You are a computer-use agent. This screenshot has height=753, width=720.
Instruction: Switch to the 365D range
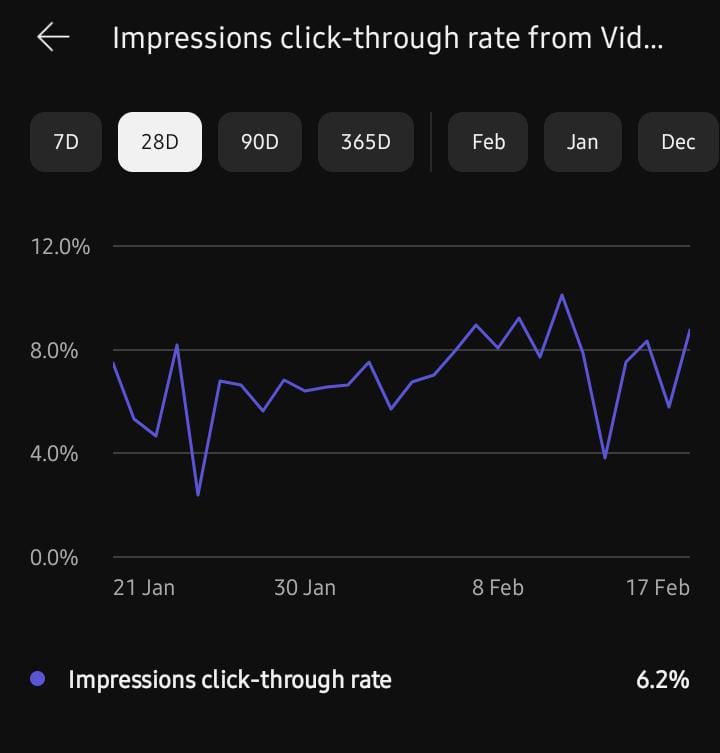[366, 142]
